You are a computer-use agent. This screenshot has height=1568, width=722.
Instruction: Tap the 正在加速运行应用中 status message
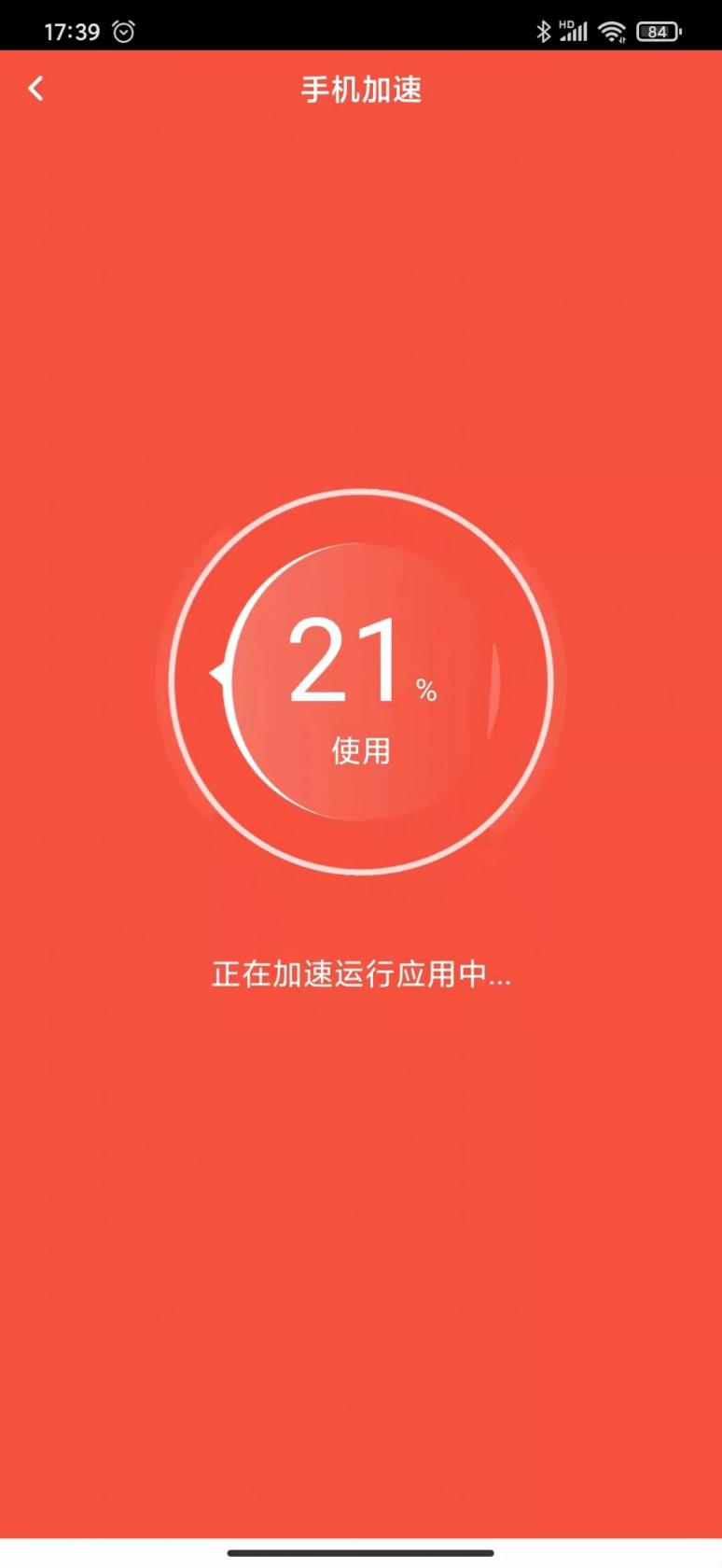(361, 973)
